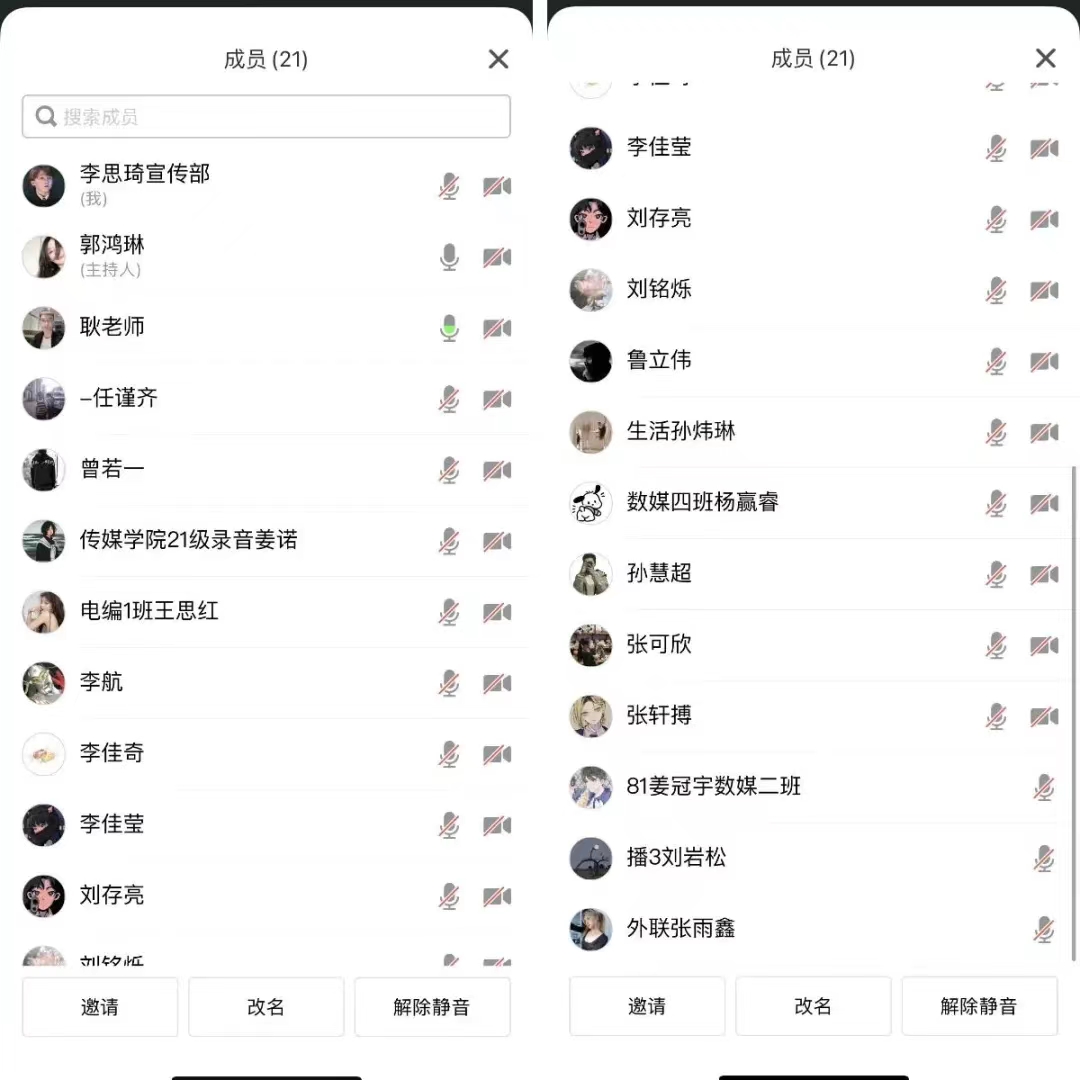This screenshot has height=1080, width=1080.
Task: Open member row 孙慧超
Action: click(659, 573)
